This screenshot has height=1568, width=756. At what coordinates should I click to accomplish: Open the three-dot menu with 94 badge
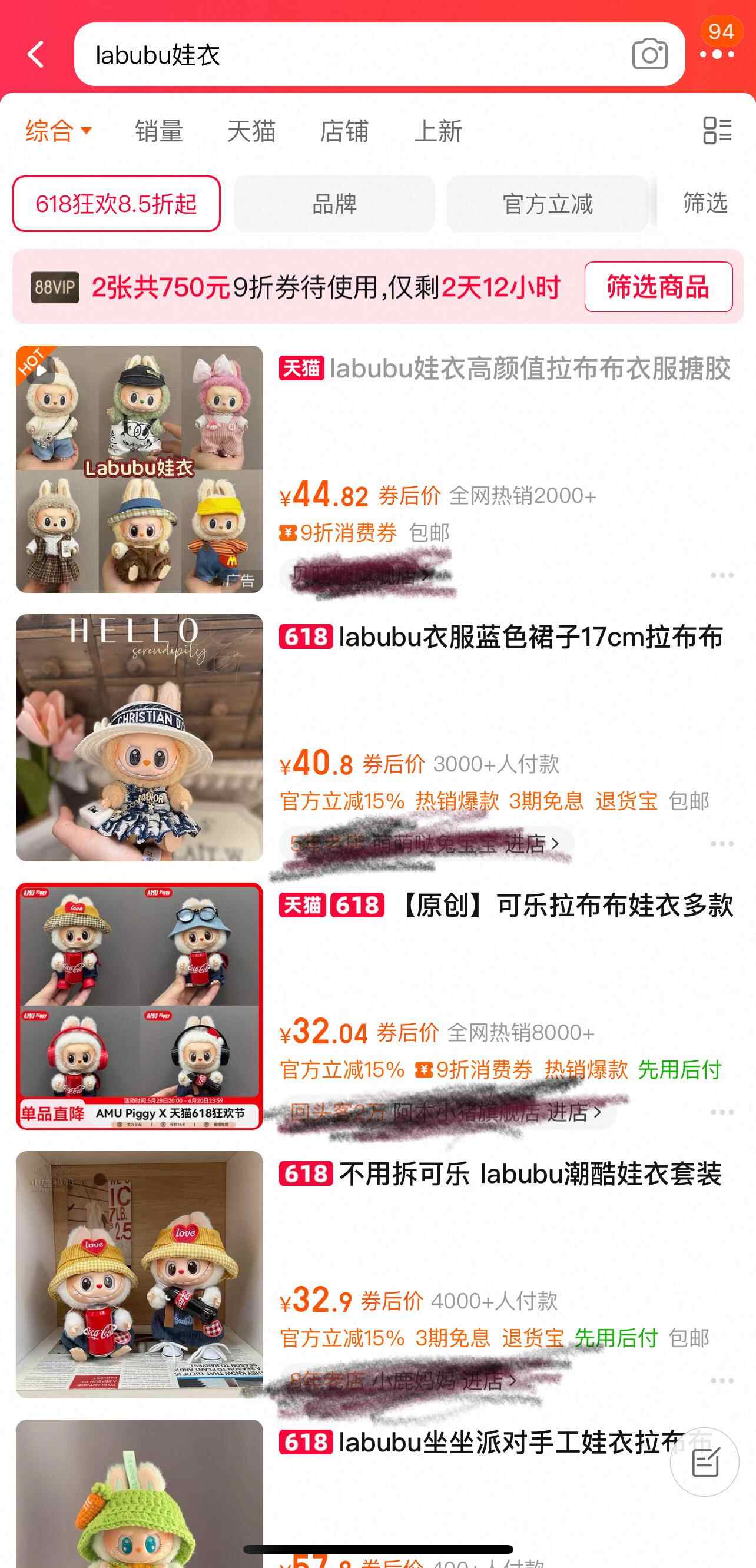717,54
